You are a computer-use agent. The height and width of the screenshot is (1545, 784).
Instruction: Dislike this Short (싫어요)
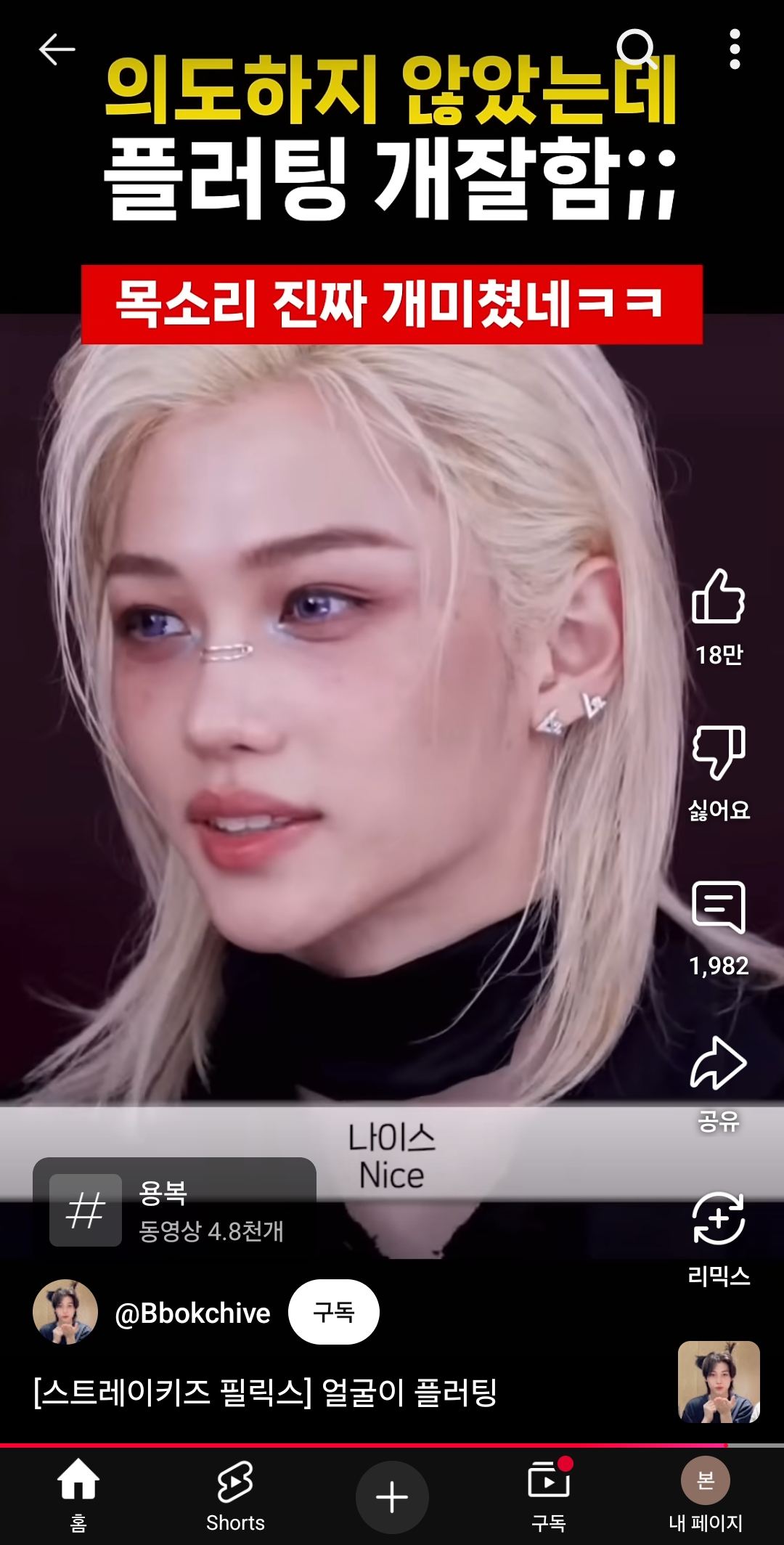pos(718,752)
